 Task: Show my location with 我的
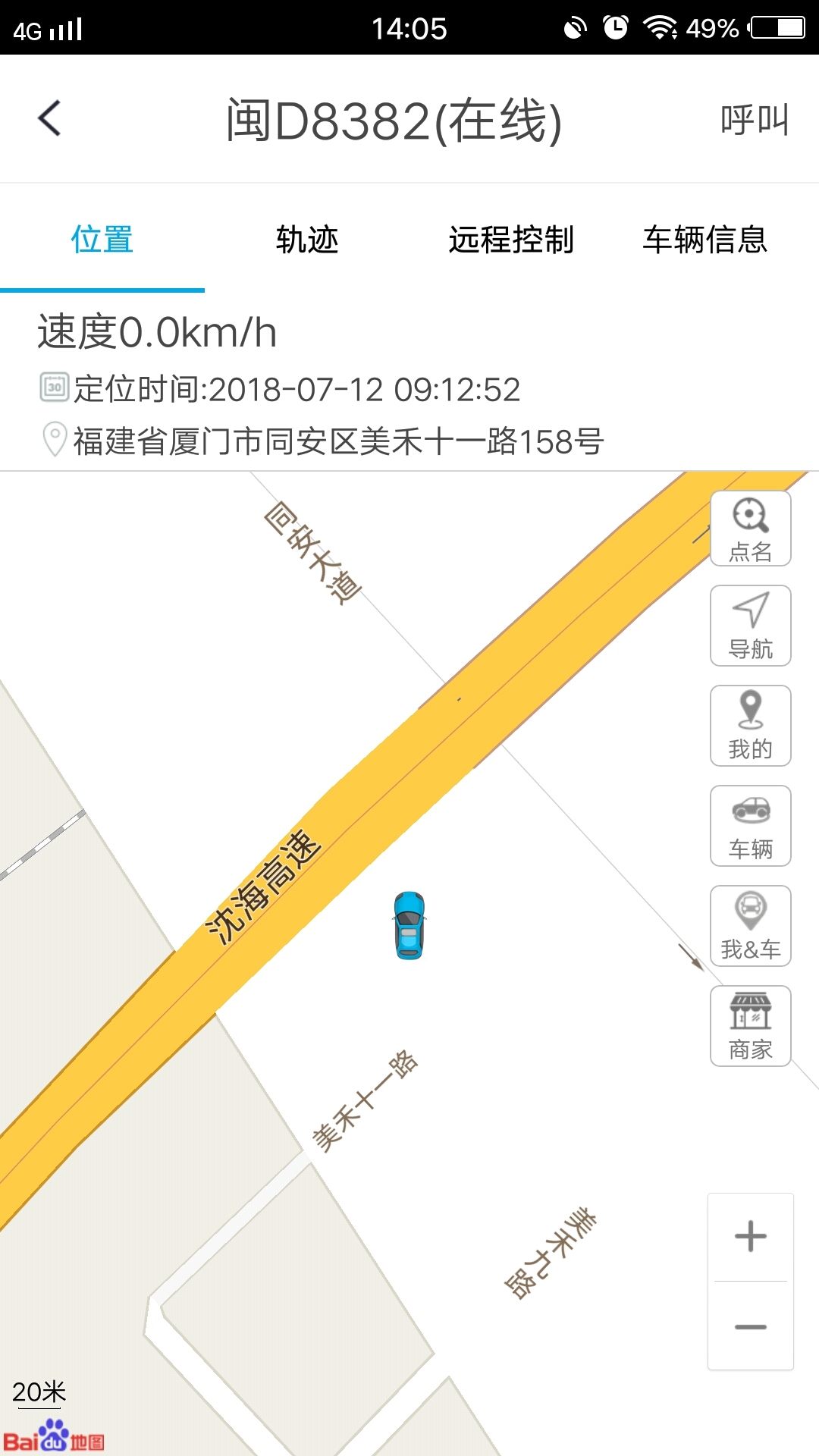(x=751, y=726)
